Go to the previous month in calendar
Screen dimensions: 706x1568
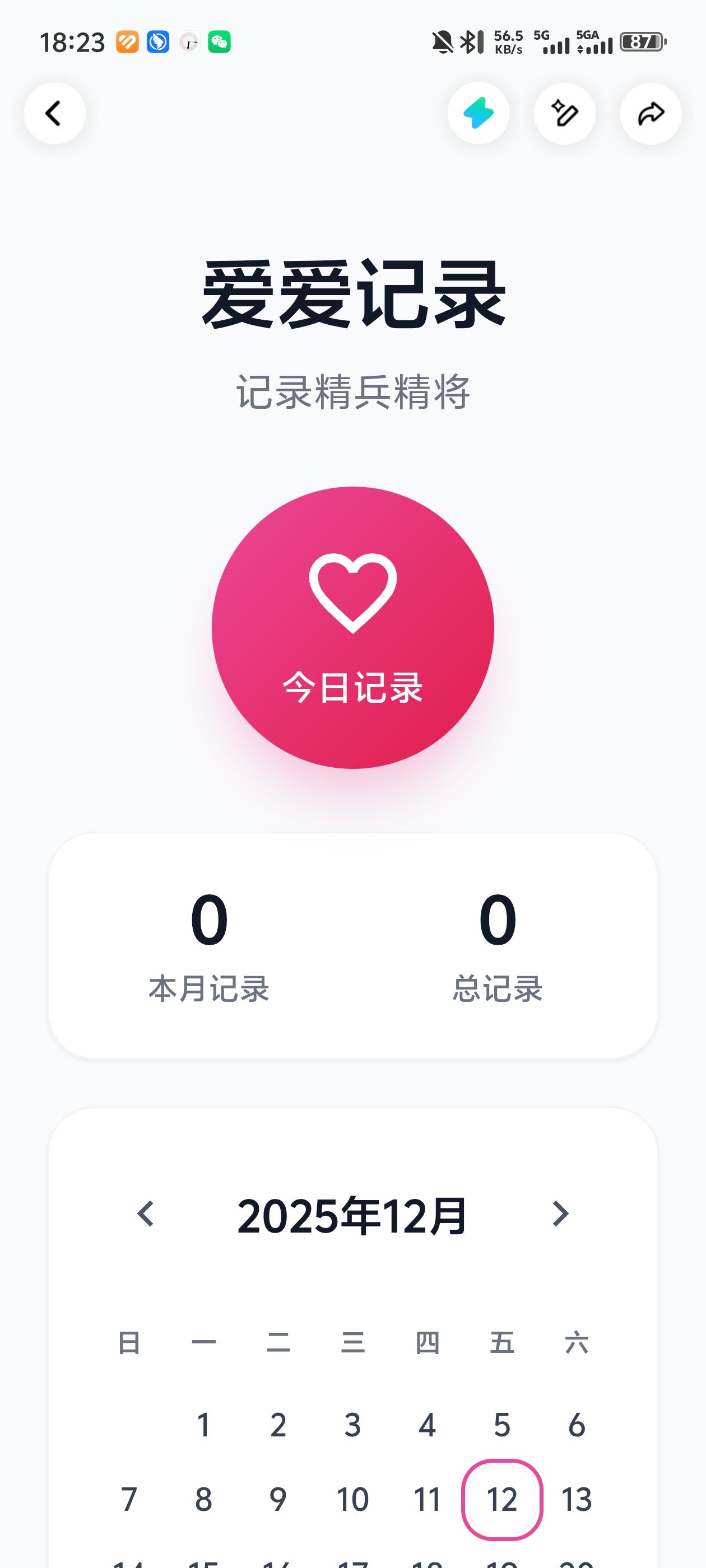(146, 1214)
